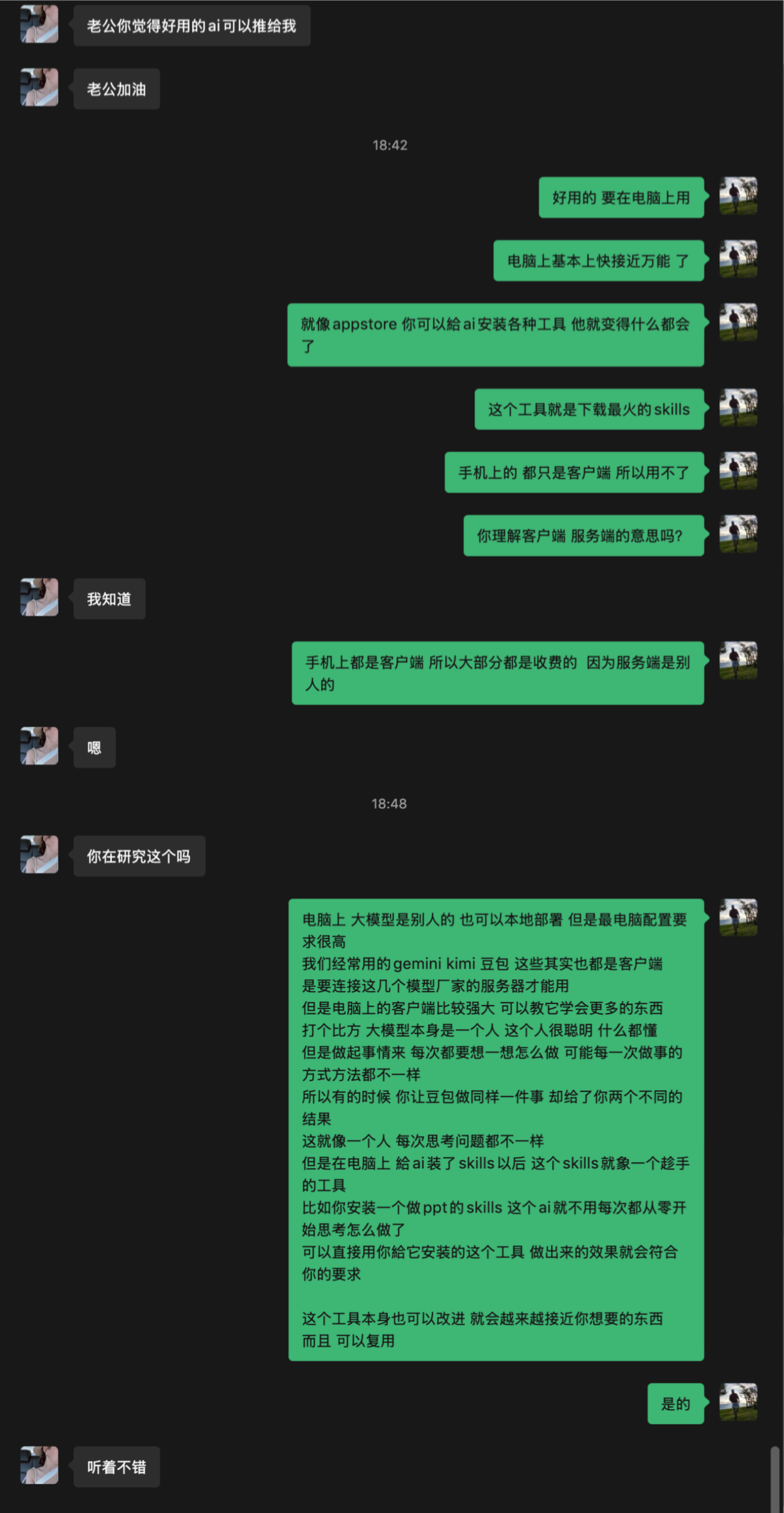
Task: Tap avatar beside the "听着不错" message
Action: pyautogui.click(x=39, y=1465)
